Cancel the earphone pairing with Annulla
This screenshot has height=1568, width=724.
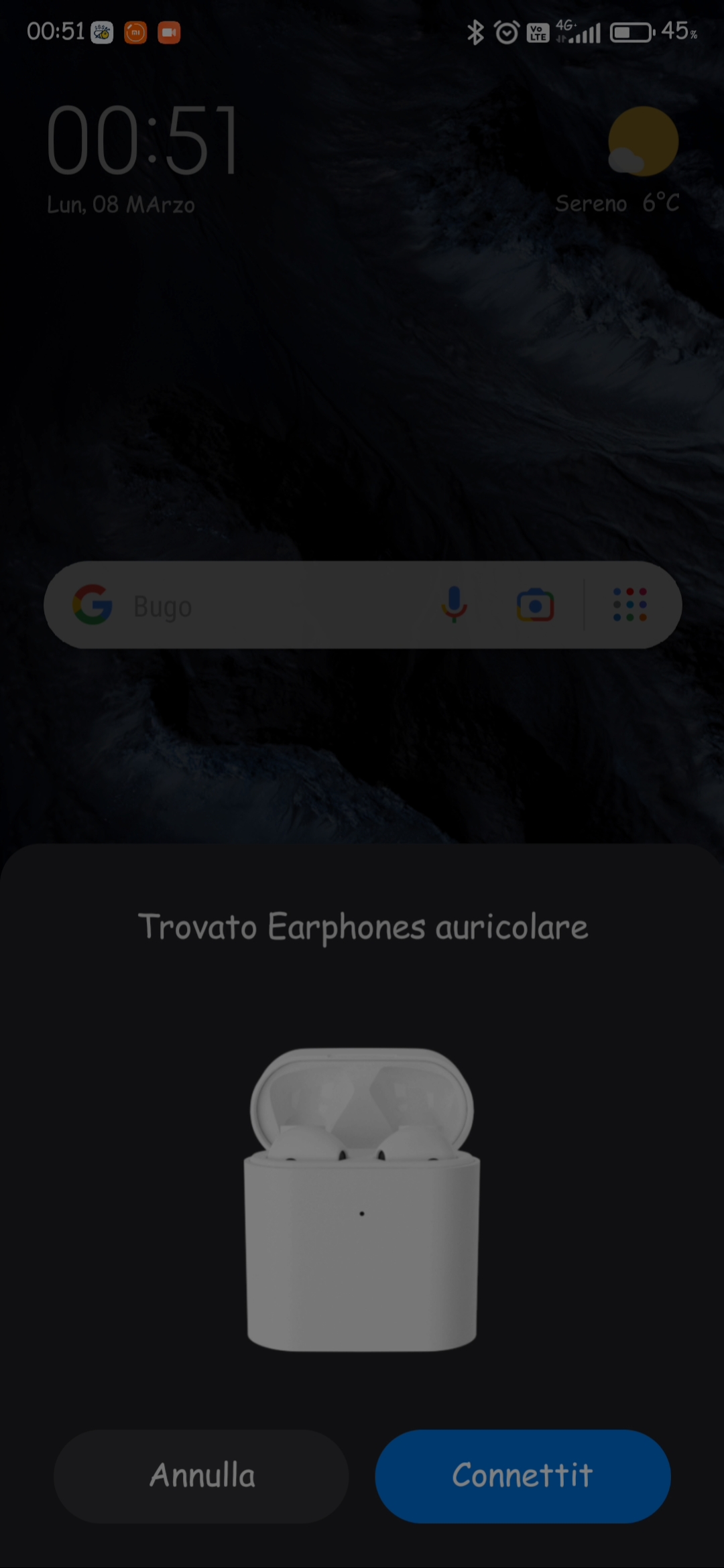(201, 1476)
